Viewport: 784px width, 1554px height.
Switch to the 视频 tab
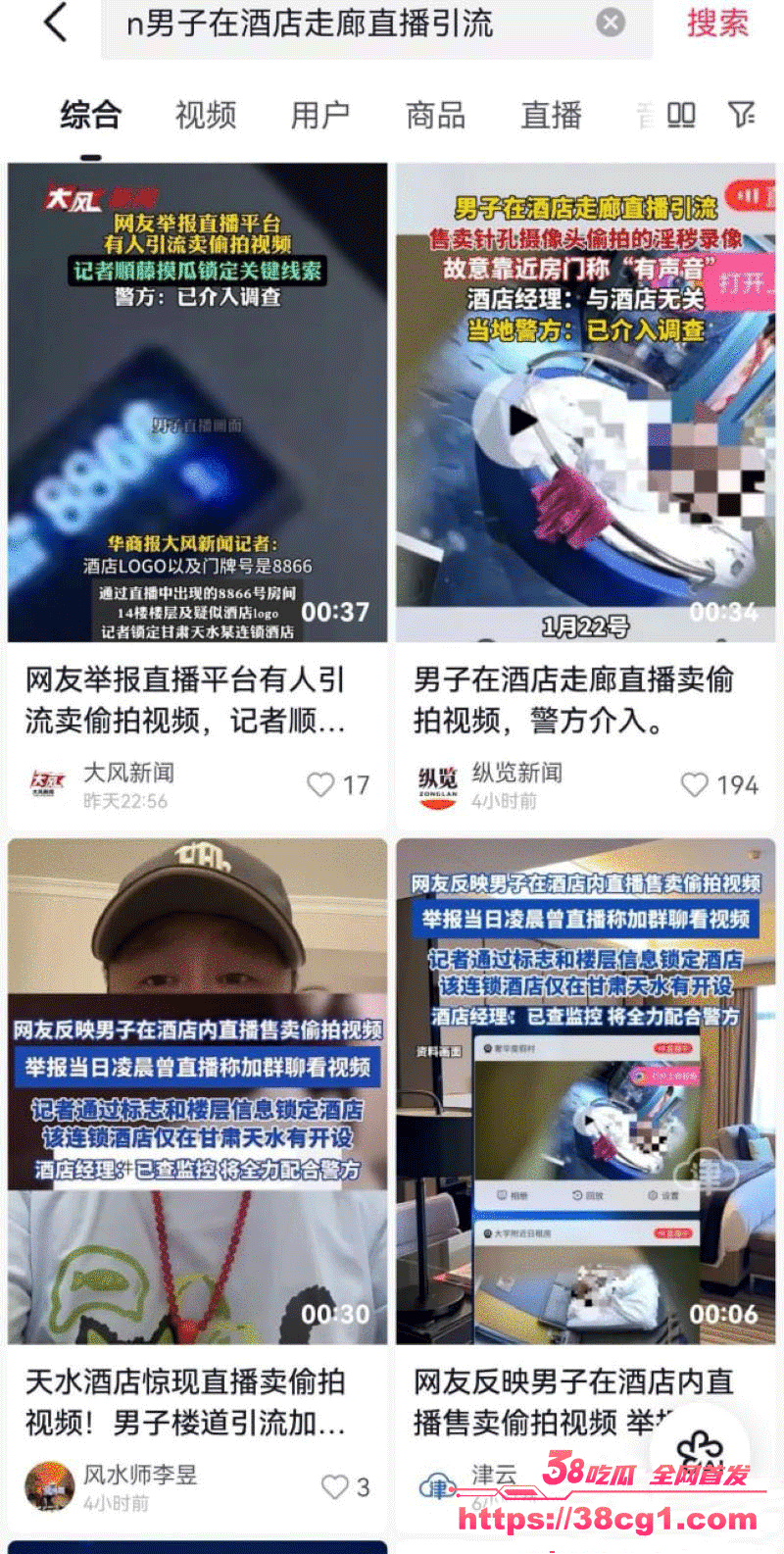pyautogui.click(x=205, y=116)
